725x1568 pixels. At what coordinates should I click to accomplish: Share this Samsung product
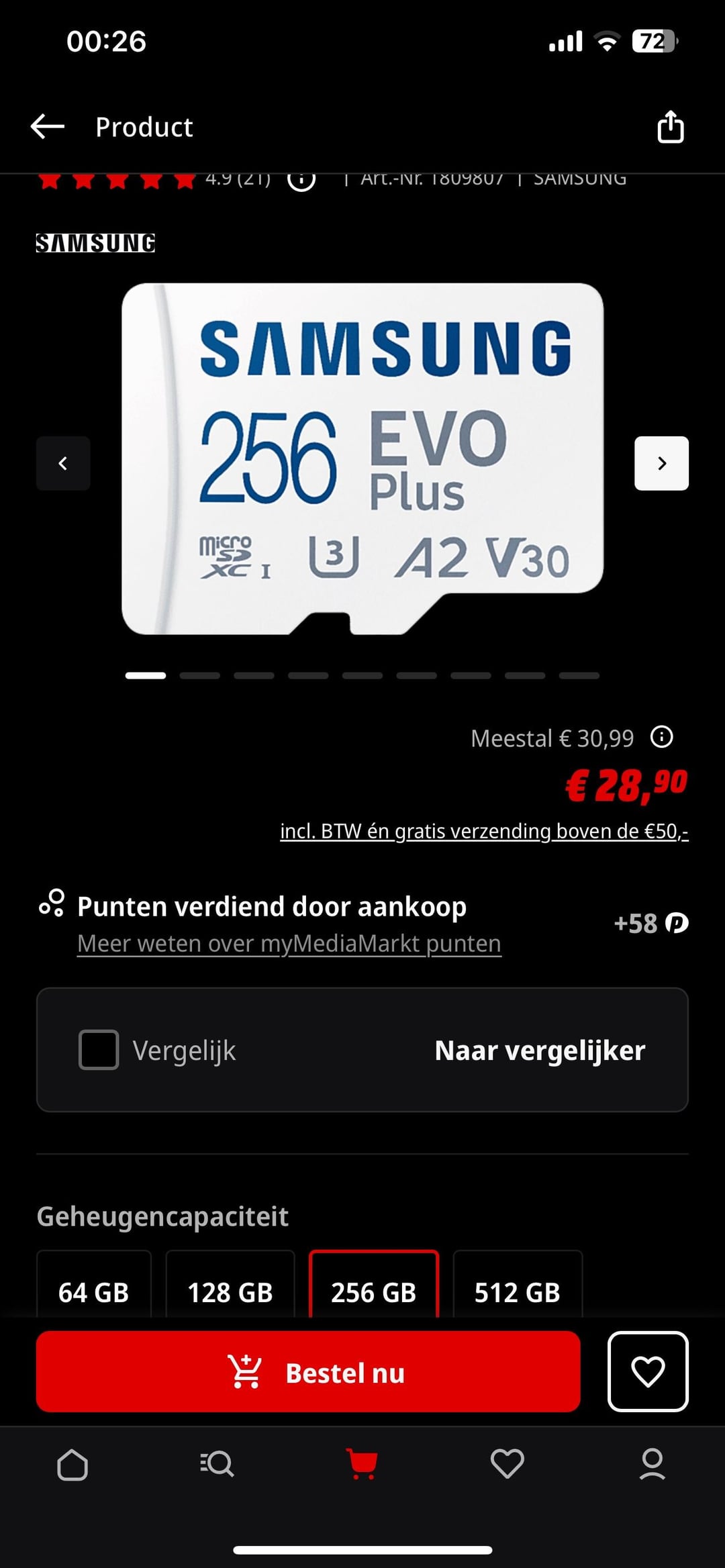(x=670, y=126)
